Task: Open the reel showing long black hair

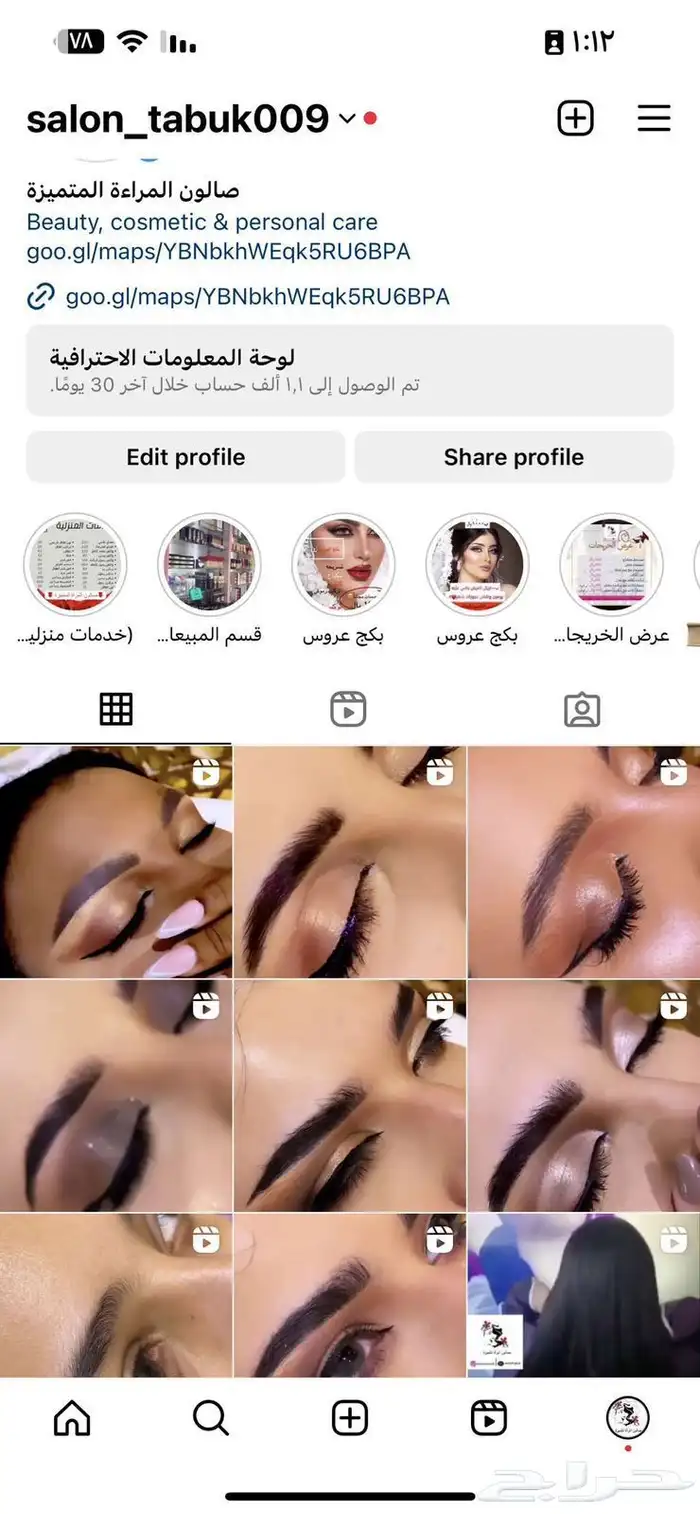Action: pos(583,1295)
